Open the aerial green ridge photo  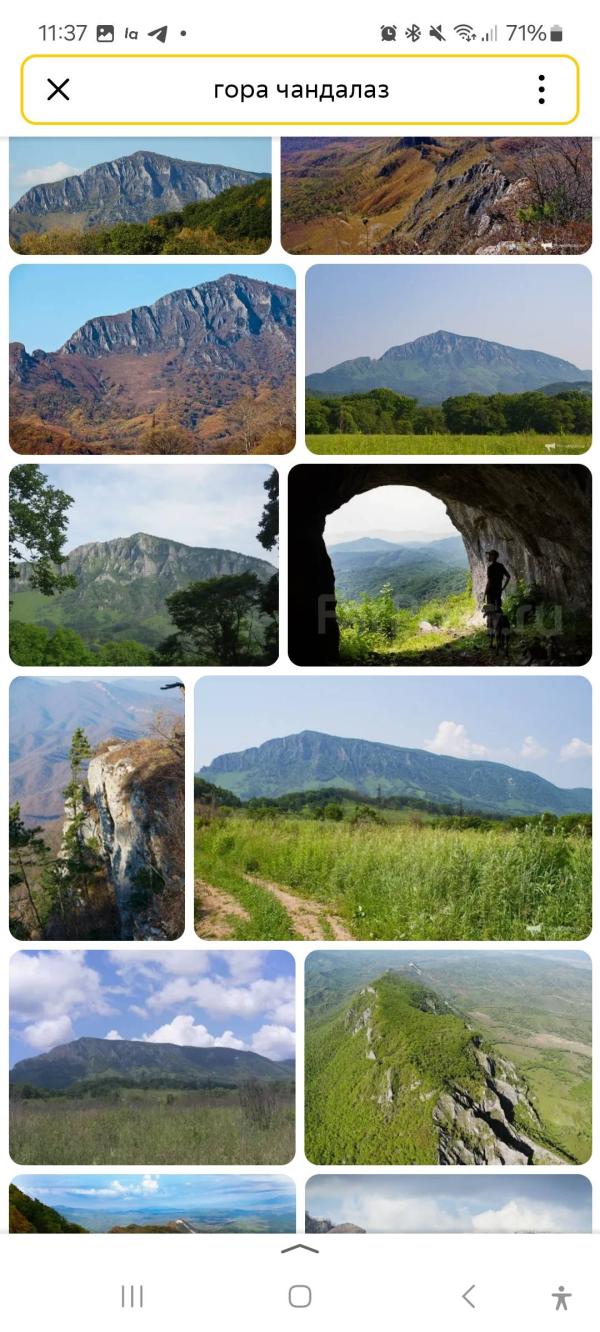coord(448,1057)
